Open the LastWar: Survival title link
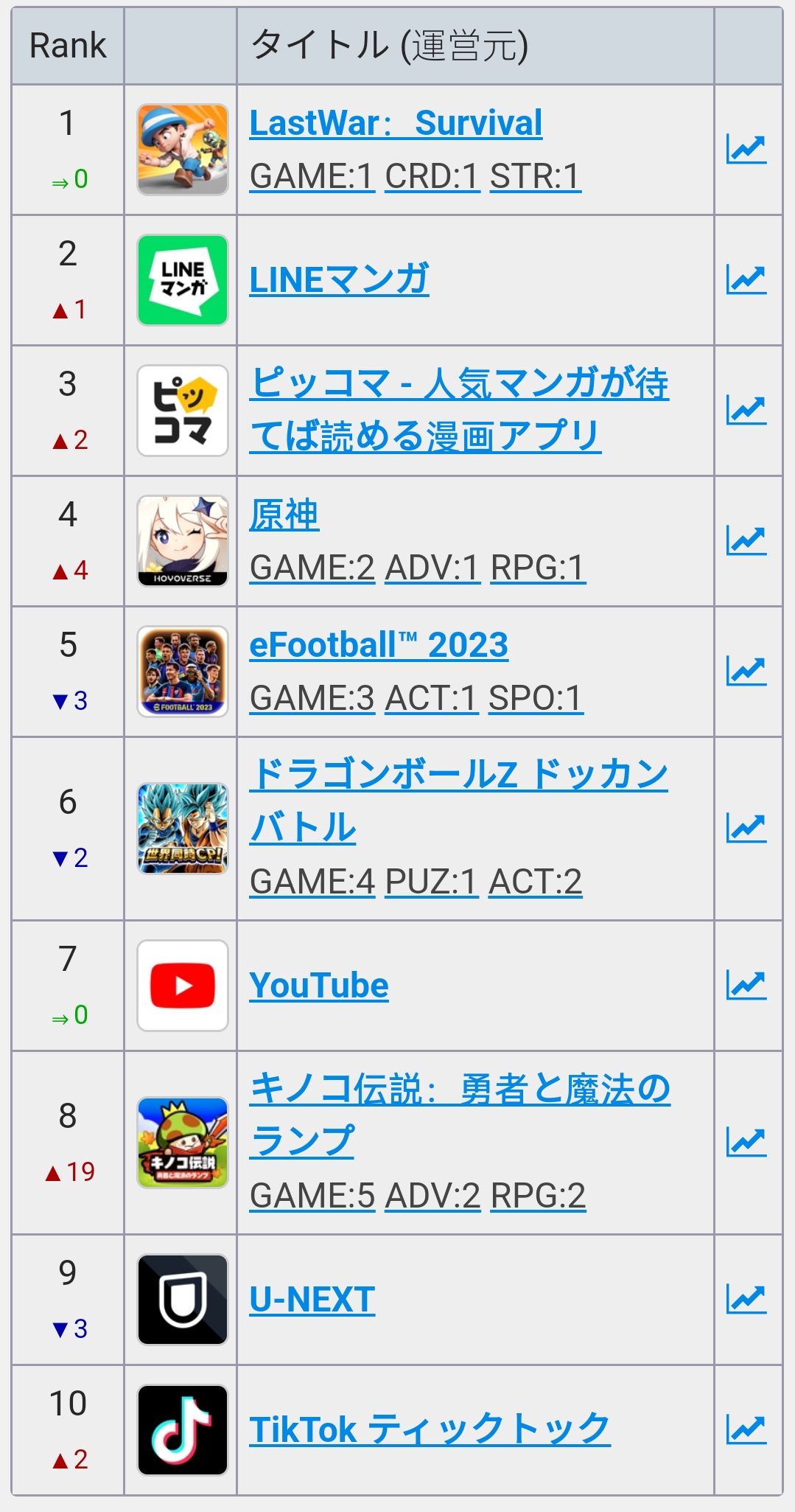Screen dimensions: 795x1512 point(396,123)
